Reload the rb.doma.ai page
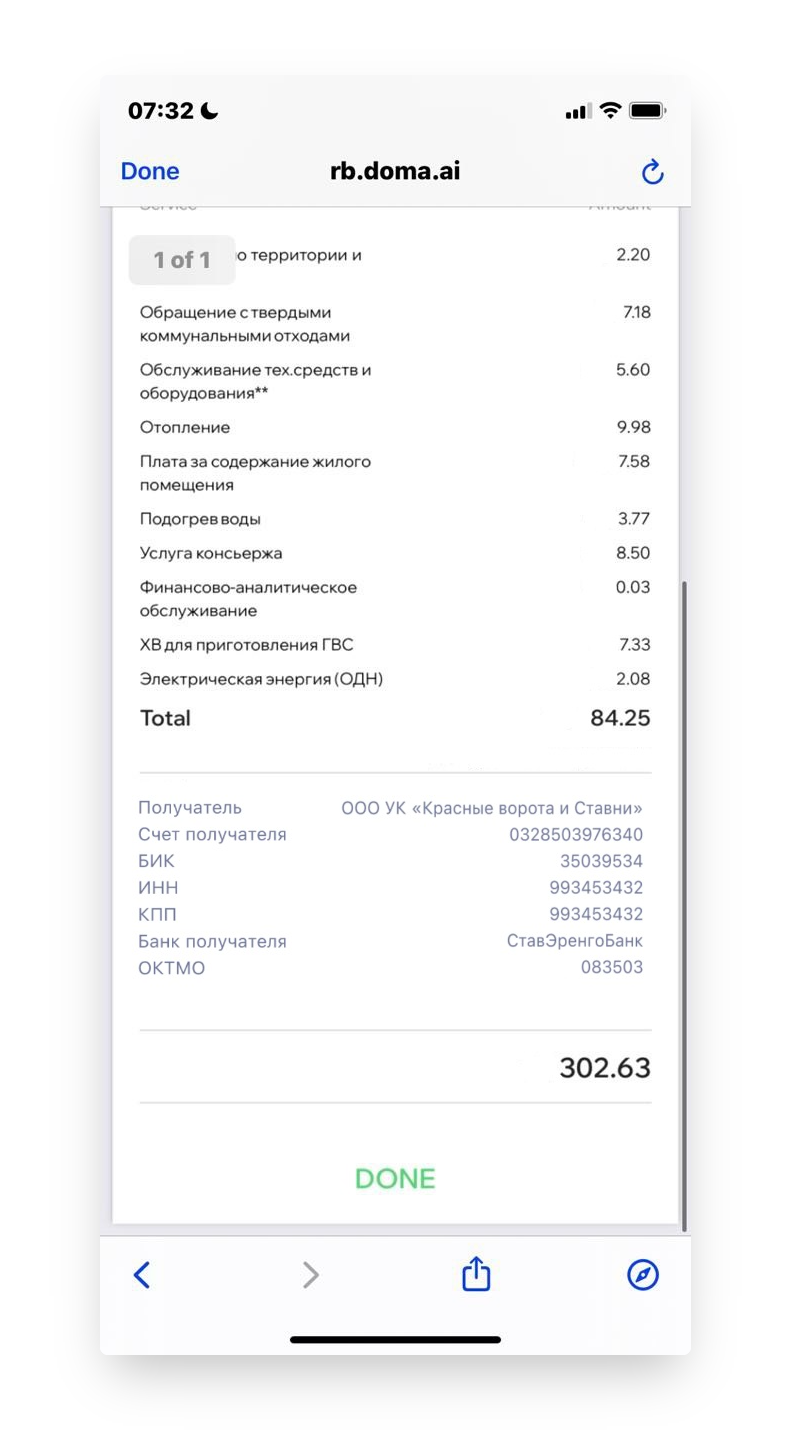Viewport: 791px width, 1430px height. (x=652, y=172)
